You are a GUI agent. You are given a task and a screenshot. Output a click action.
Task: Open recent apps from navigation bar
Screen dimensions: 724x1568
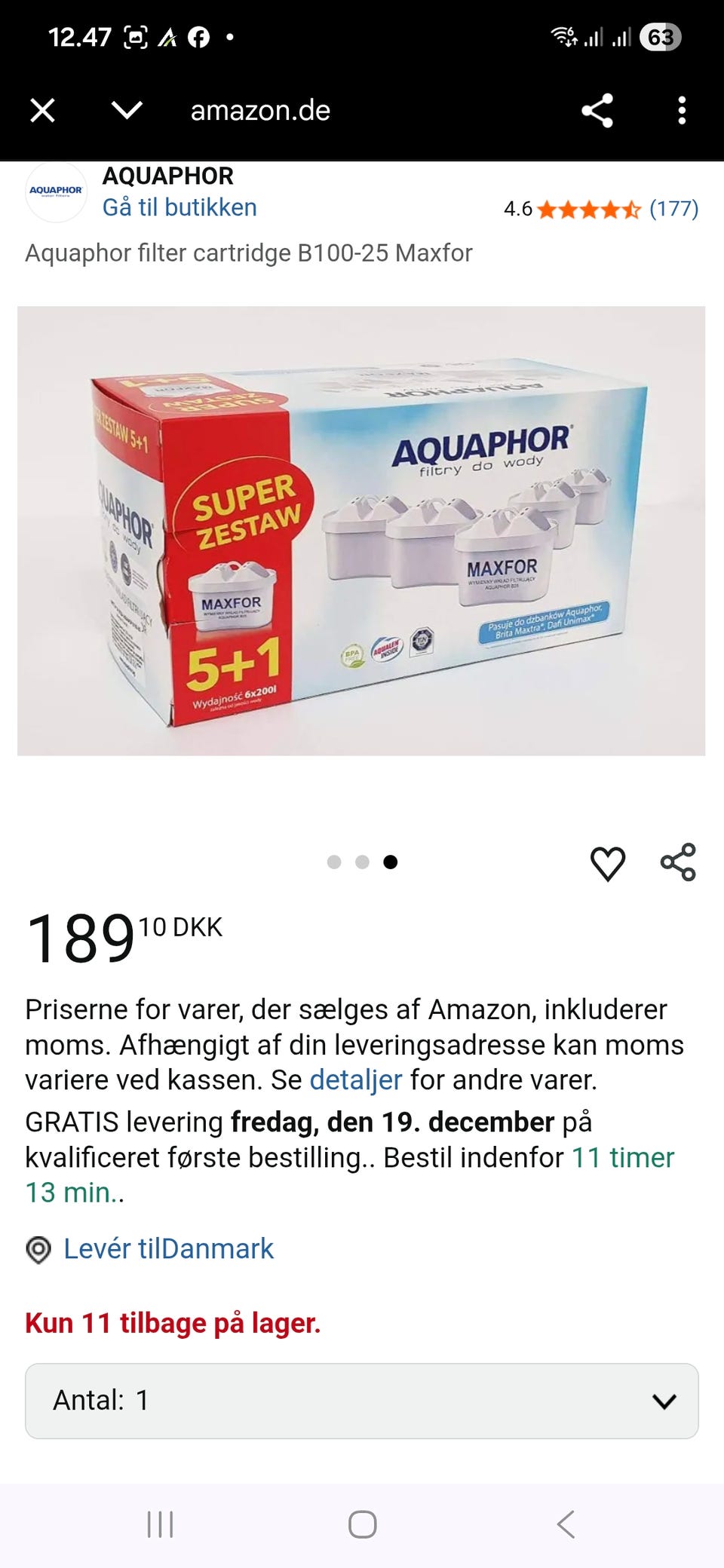coord(160,1524)
